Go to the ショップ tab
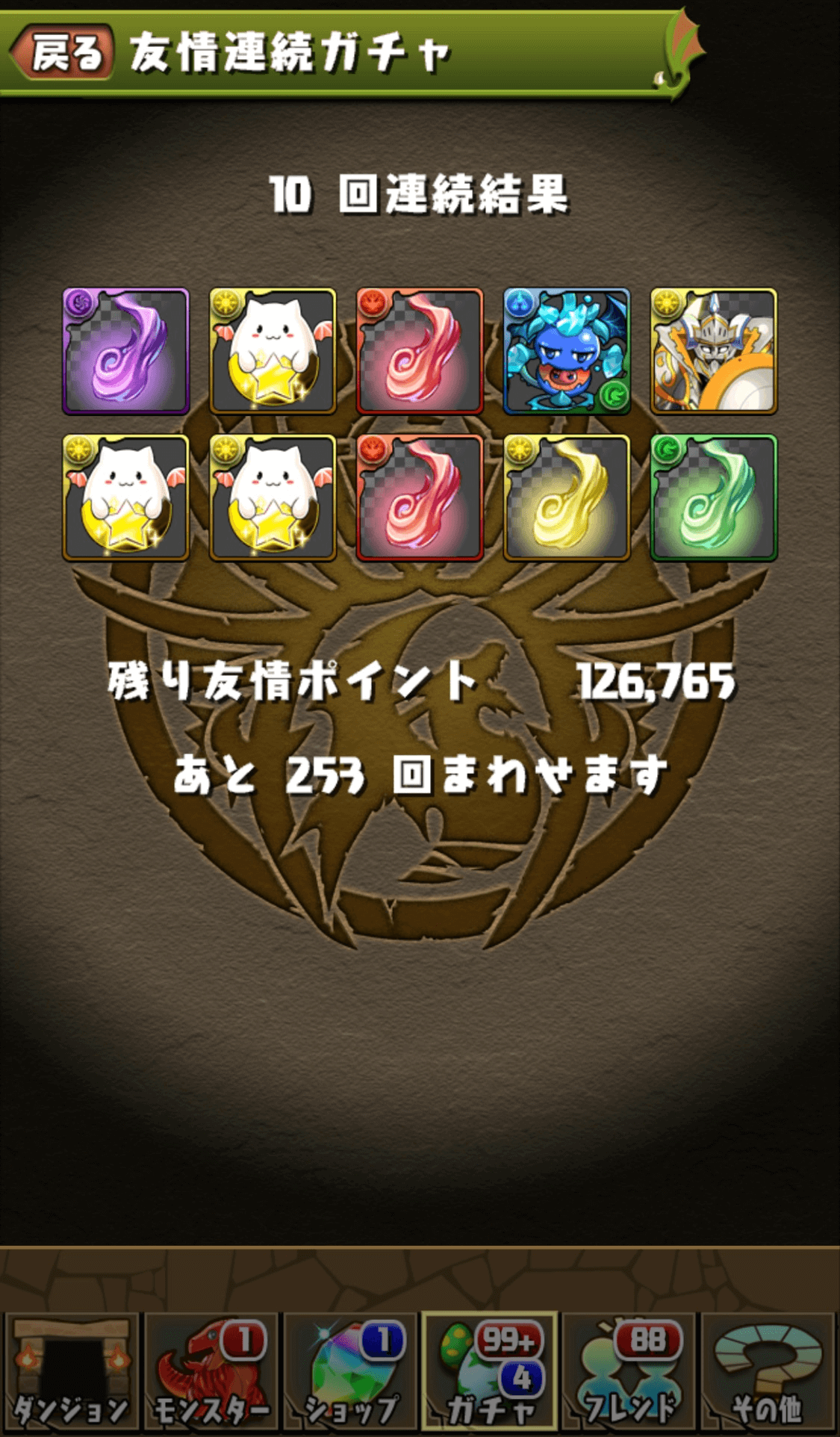840x1437 pixels. tap(350, 1371)
